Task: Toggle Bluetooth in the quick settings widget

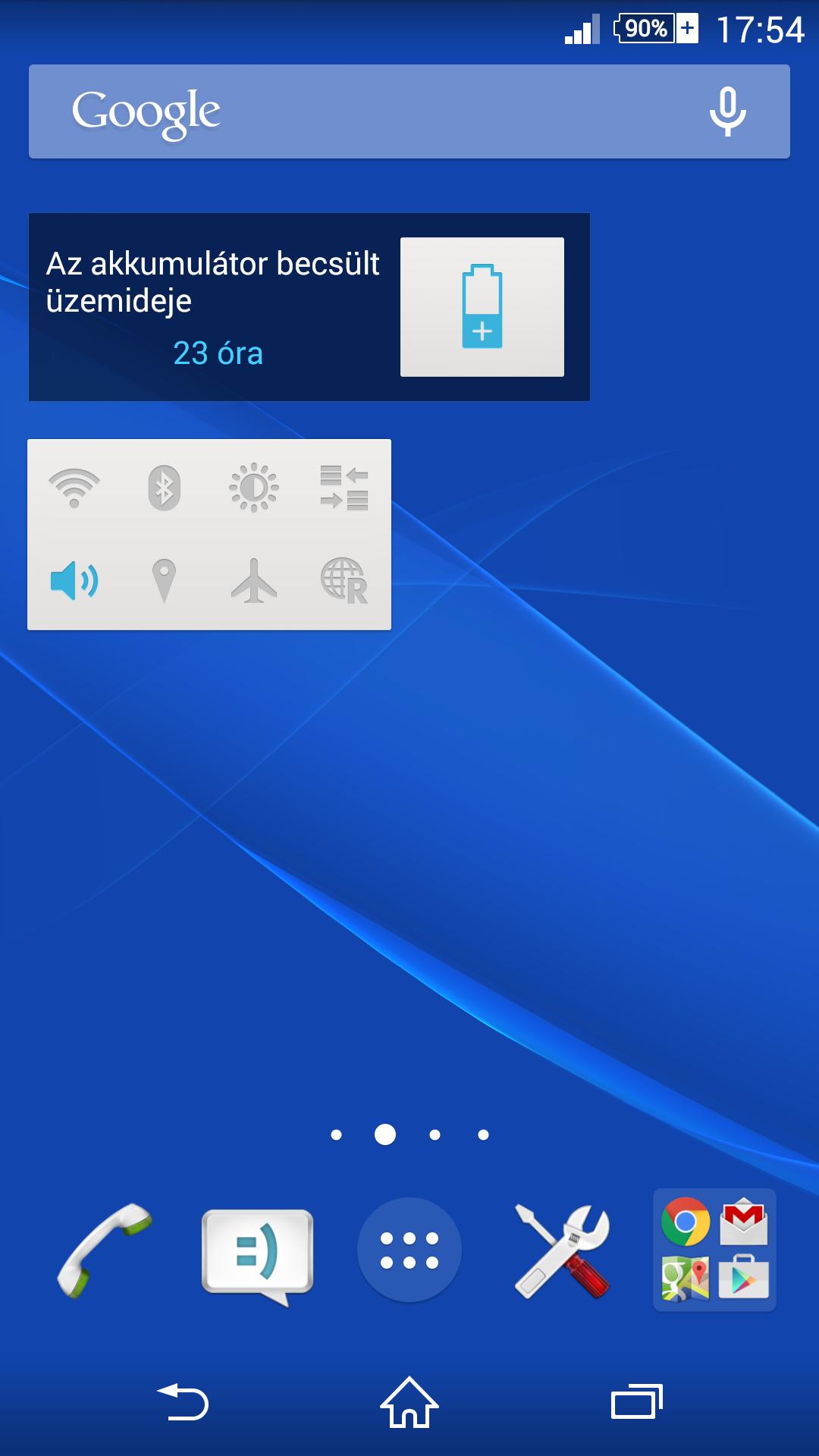Action: (x=164, y=488)
